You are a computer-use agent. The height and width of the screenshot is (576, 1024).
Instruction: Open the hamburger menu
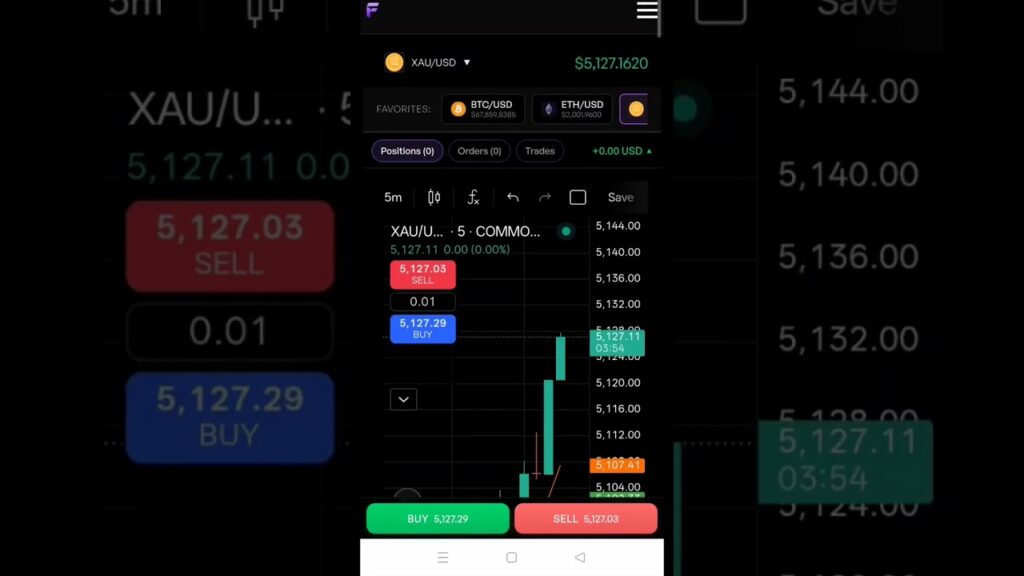pos(647,10)
